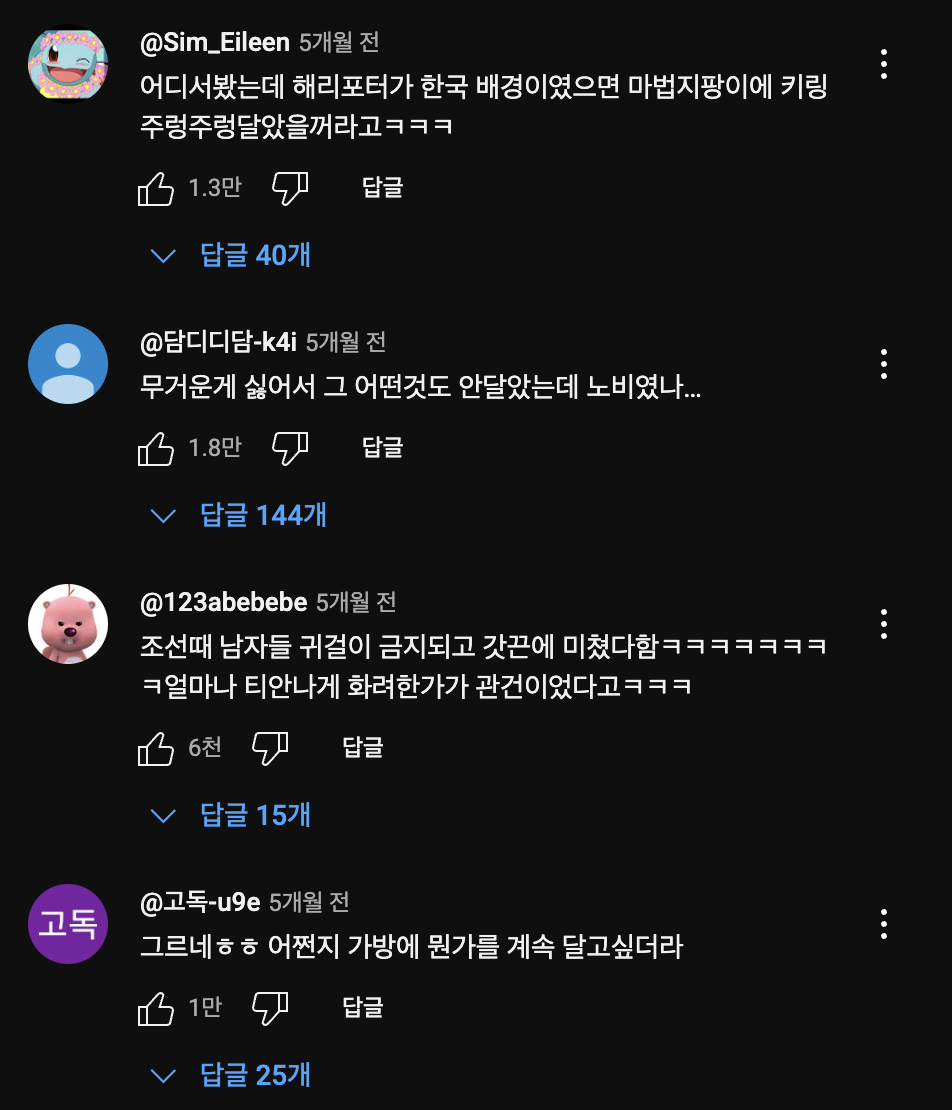Reply to @담디디담-k4i's comment
The image size is (952, 1110).
(382, 448)
